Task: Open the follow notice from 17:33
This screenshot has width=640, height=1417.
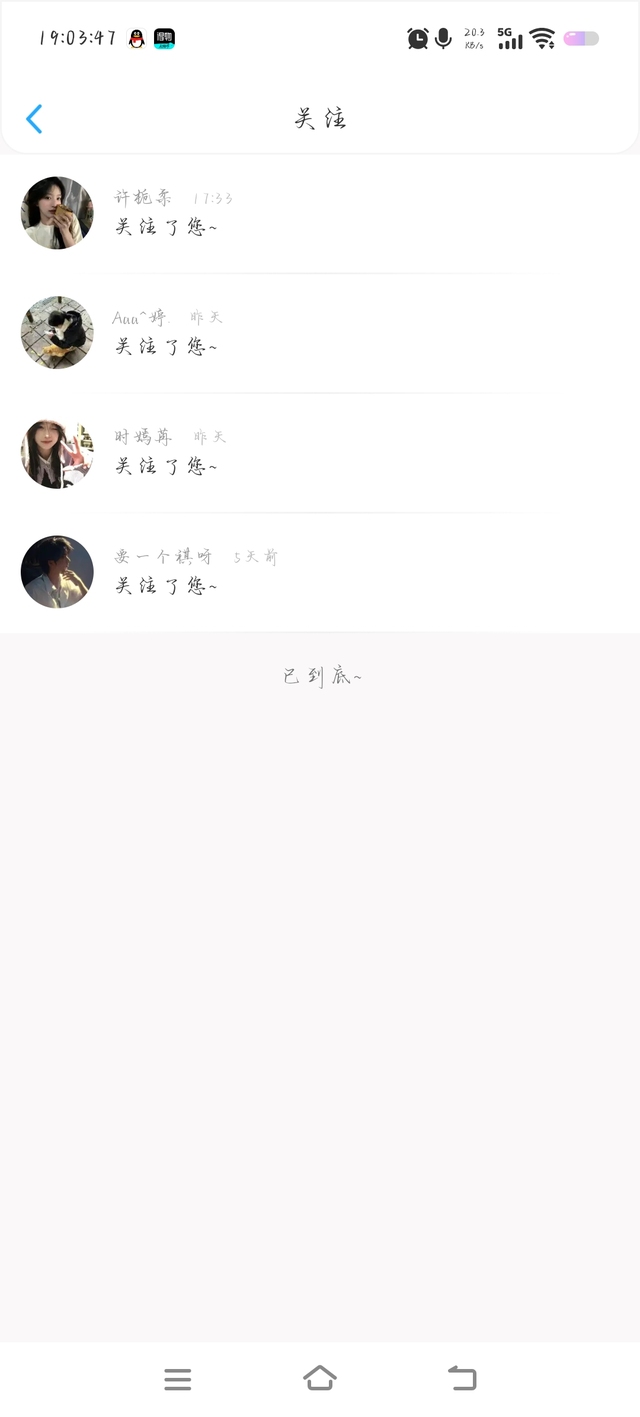Action: tap(320, 213)
